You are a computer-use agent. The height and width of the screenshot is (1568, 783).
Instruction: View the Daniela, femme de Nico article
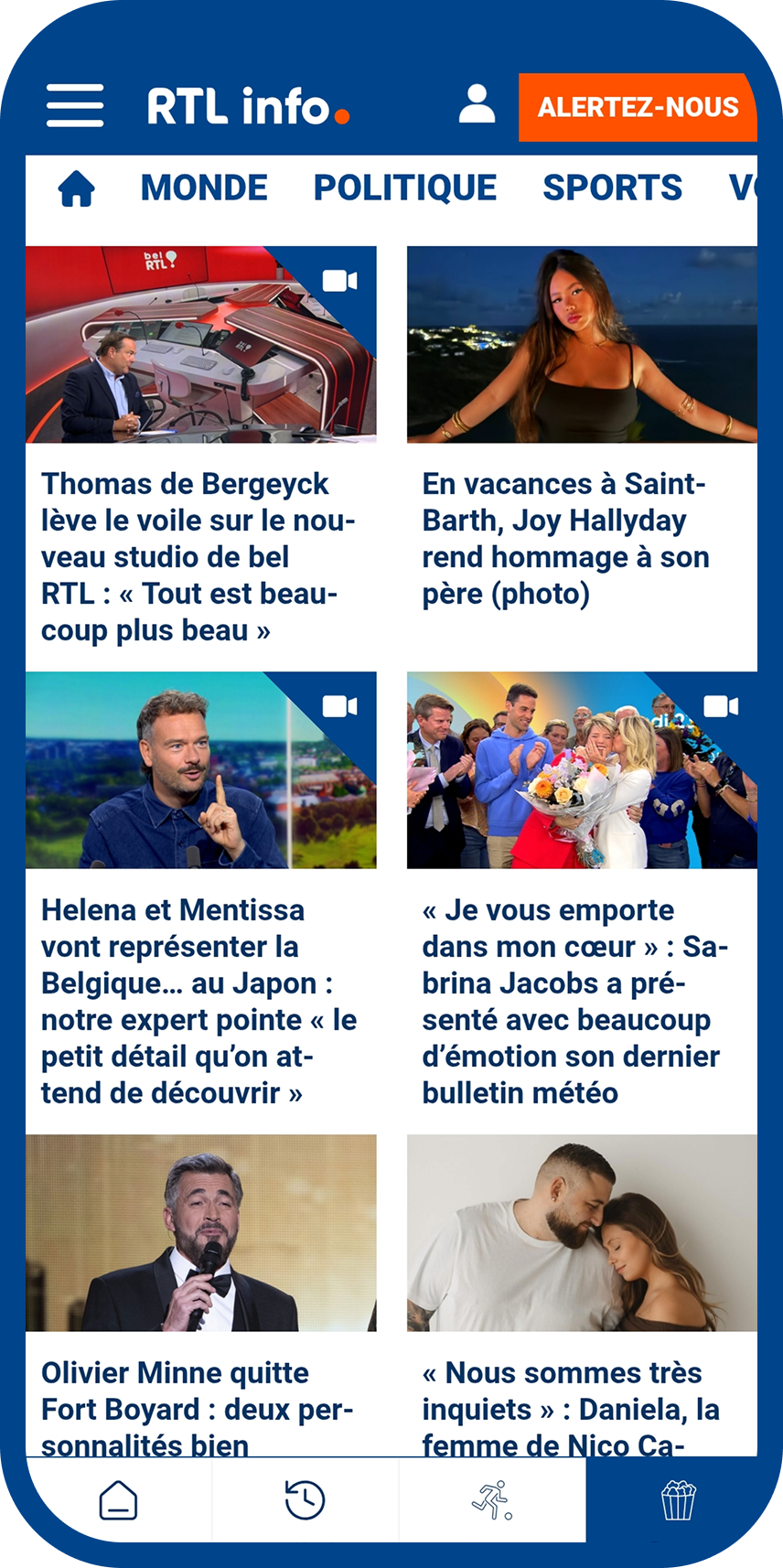coord(571,1407)
